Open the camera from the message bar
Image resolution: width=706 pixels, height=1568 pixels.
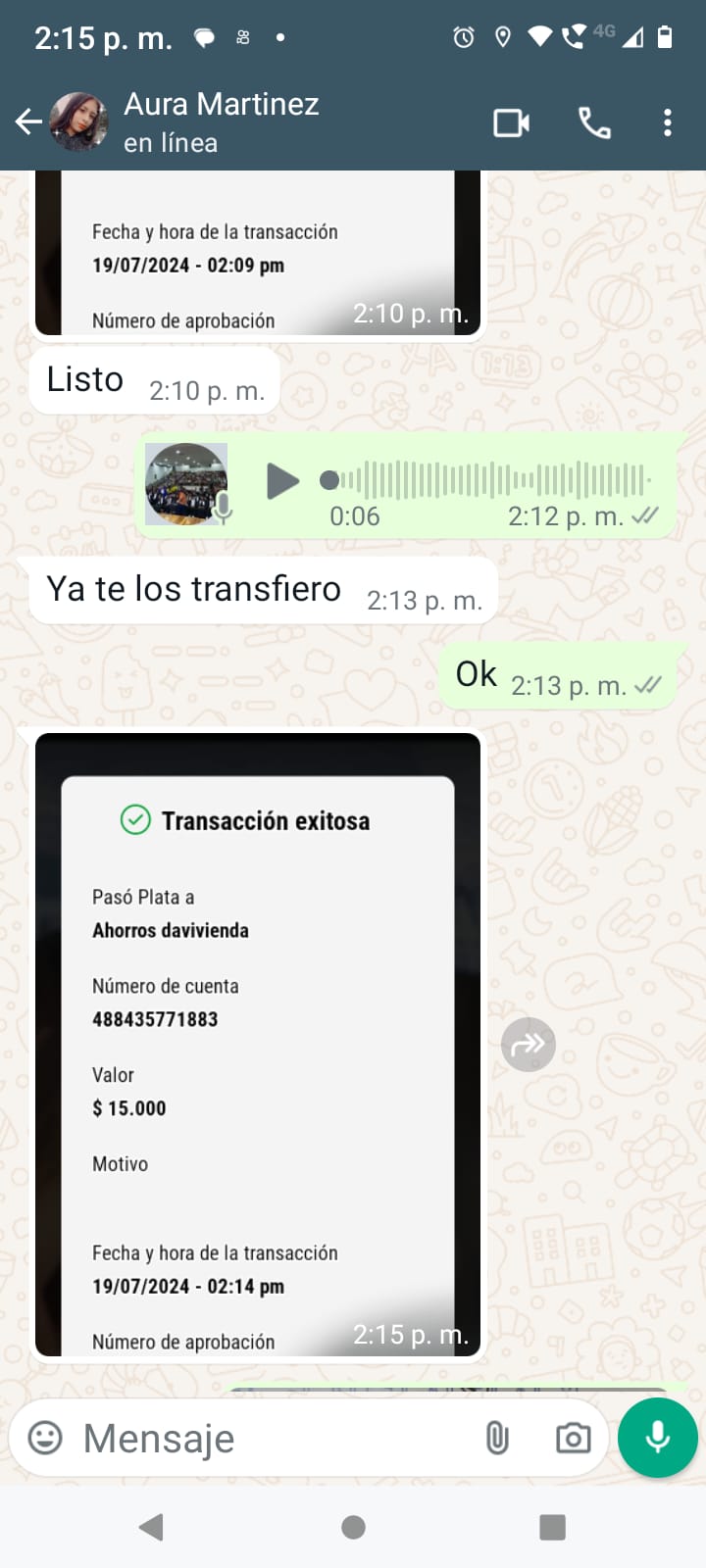[x=573, y=1438]
